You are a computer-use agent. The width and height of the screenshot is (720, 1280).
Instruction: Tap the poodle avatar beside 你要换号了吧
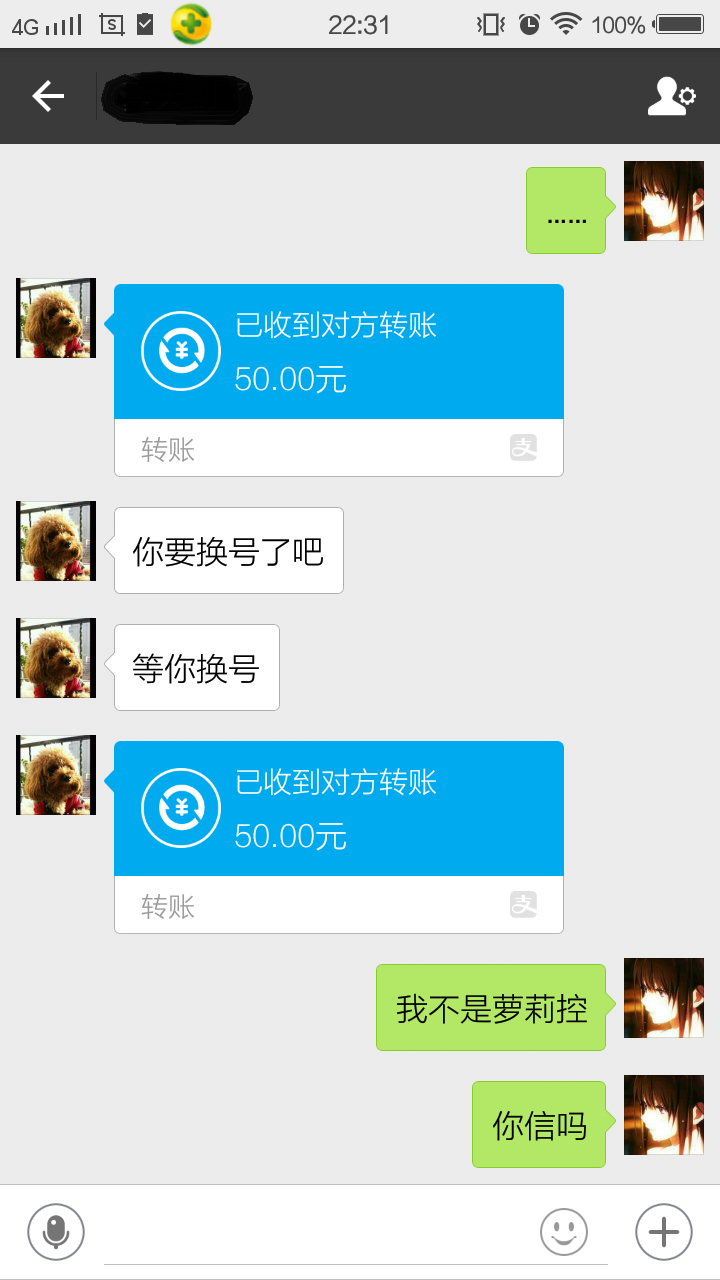coord(56,541)
